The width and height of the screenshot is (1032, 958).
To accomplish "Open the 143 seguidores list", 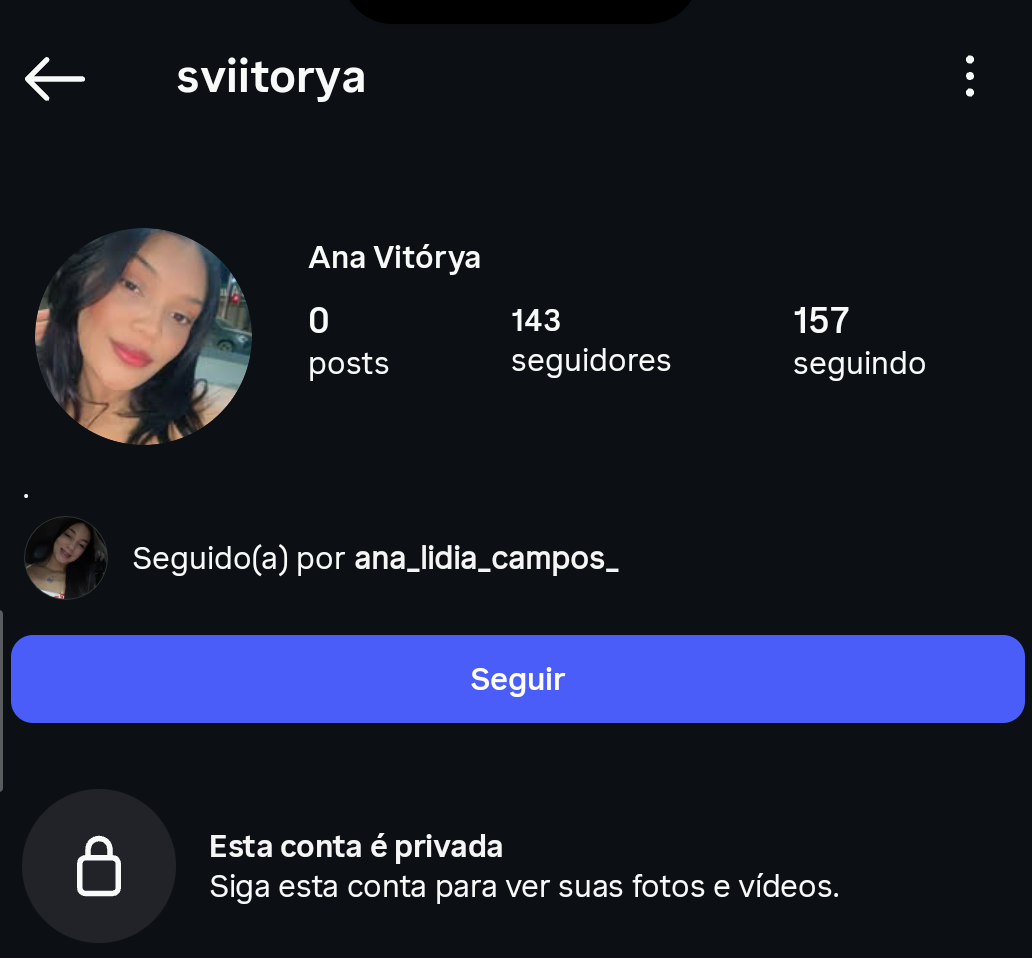I will click(x=590, y=340).
